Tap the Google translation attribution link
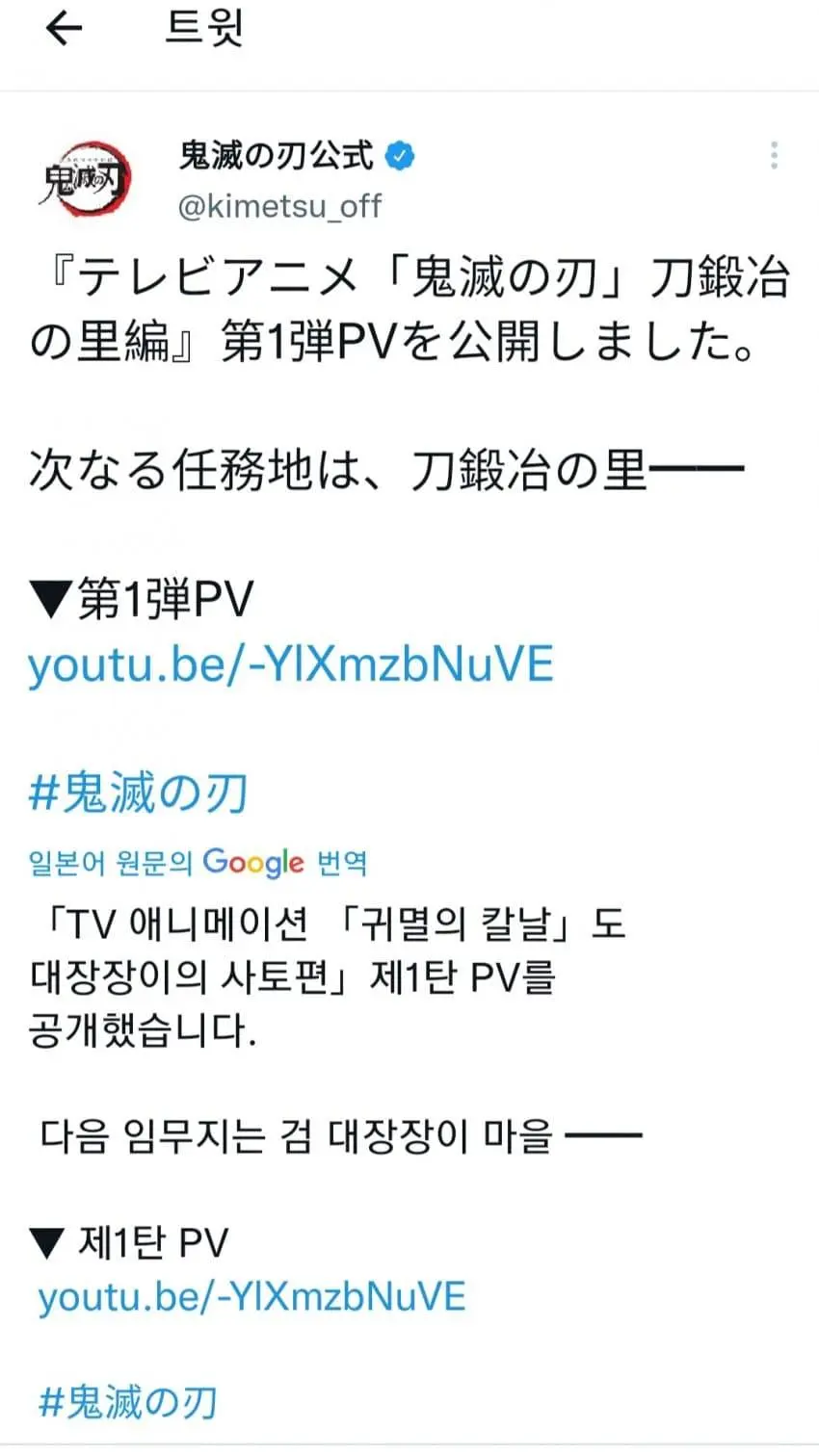Viewport: 819px width, 1456px height. 198,862
